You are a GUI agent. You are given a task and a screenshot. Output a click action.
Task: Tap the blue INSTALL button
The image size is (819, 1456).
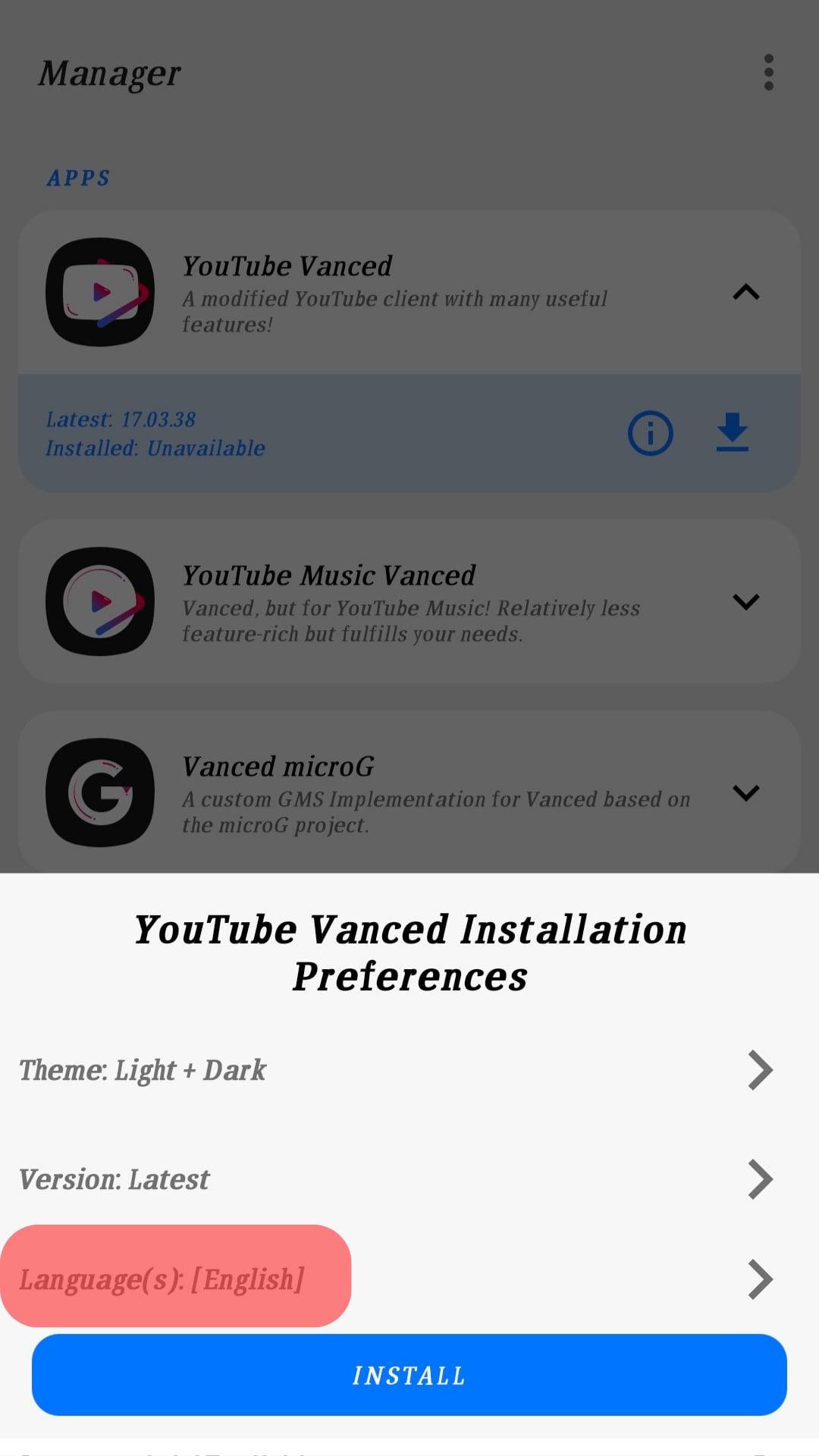coord(409,1374)
